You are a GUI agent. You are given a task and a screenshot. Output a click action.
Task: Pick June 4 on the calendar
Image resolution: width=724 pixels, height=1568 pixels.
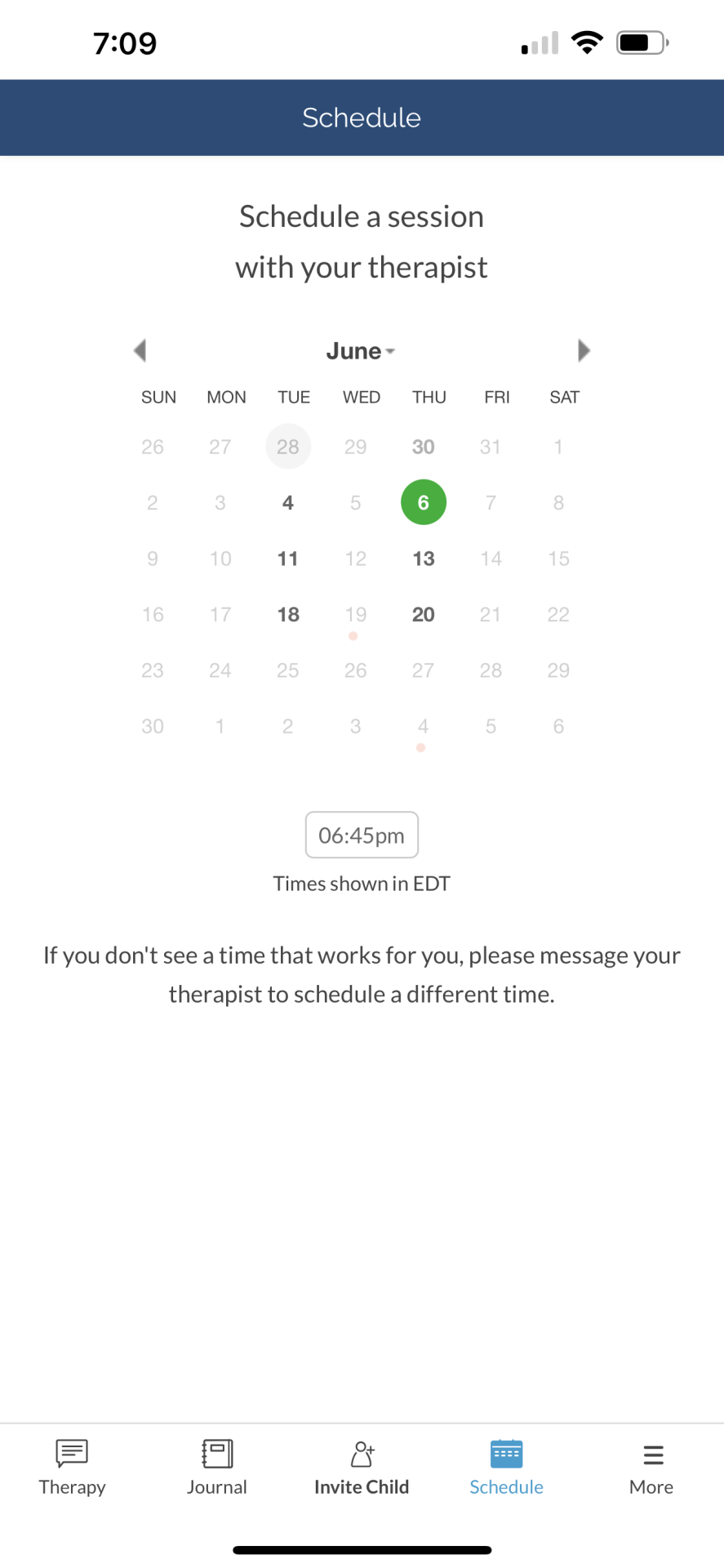click(x=288, y=503)
